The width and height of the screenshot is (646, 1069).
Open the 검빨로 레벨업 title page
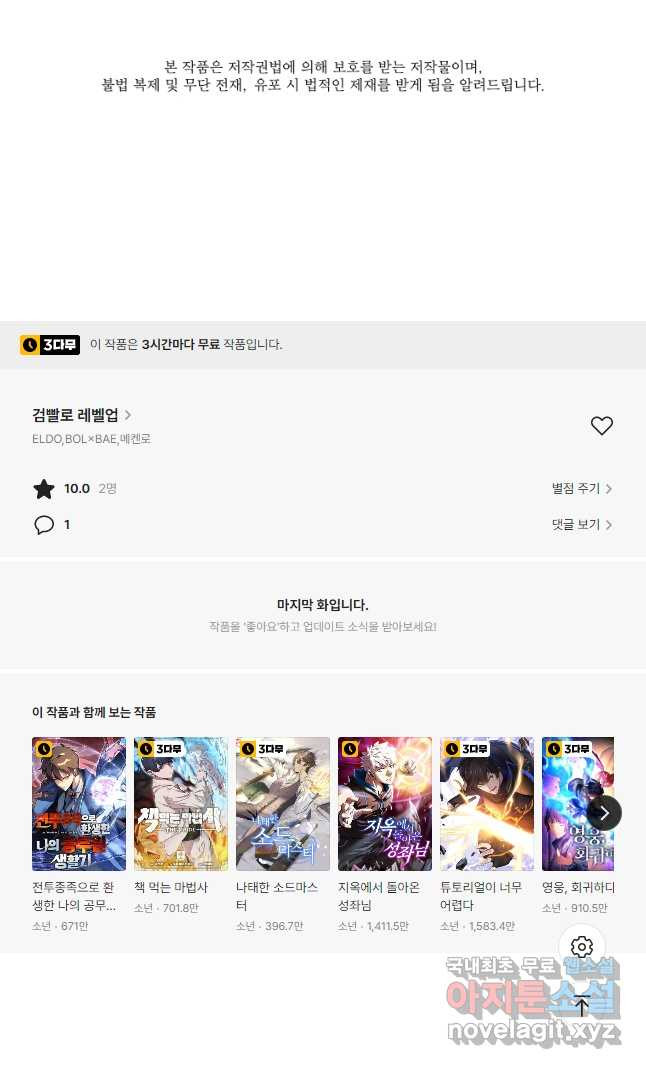pos(81,415)
